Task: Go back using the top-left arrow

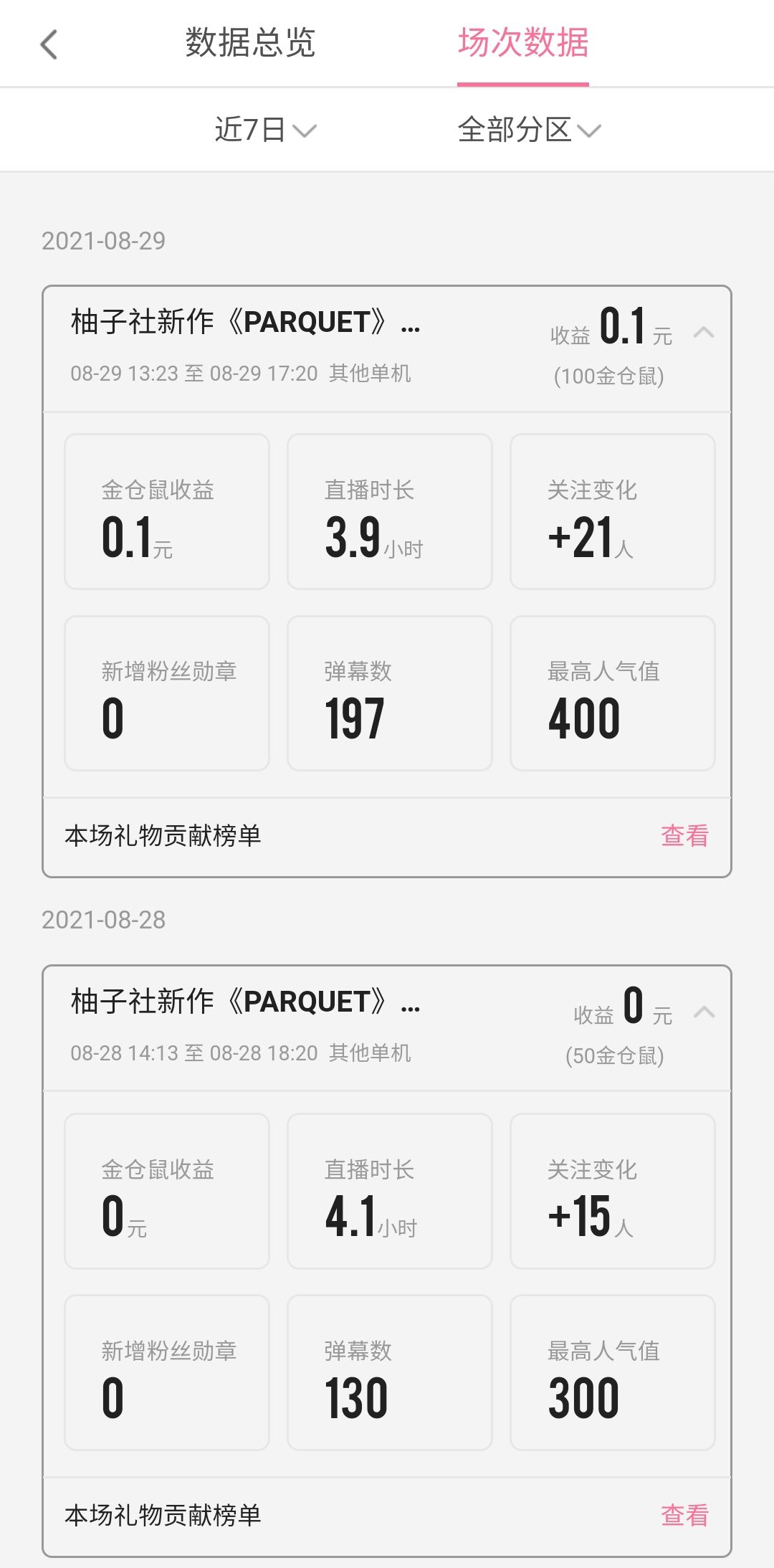Action: (49, 44)
